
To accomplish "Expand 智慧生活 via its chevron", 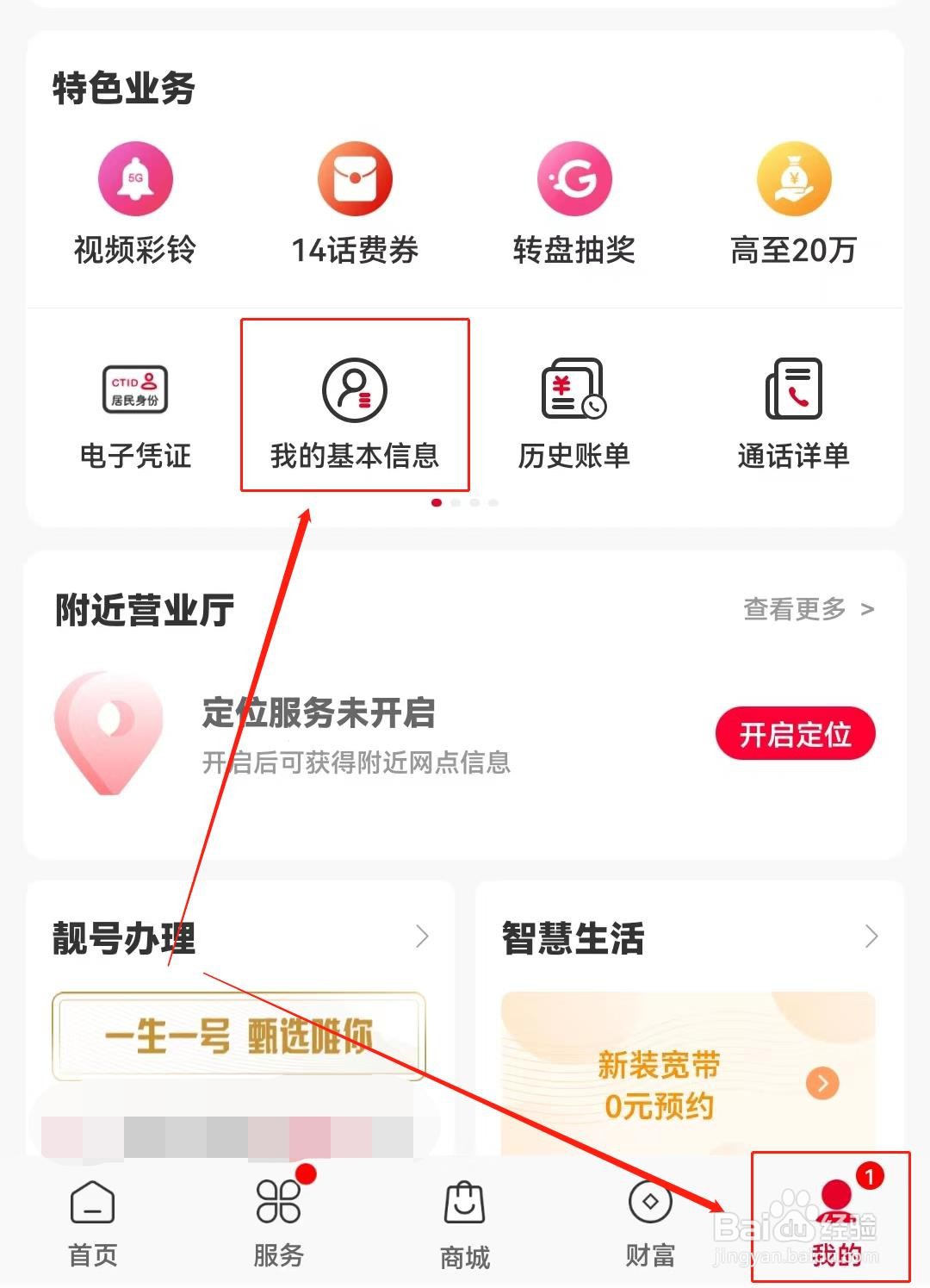I will pyautogui.click(x=870, y=936).
